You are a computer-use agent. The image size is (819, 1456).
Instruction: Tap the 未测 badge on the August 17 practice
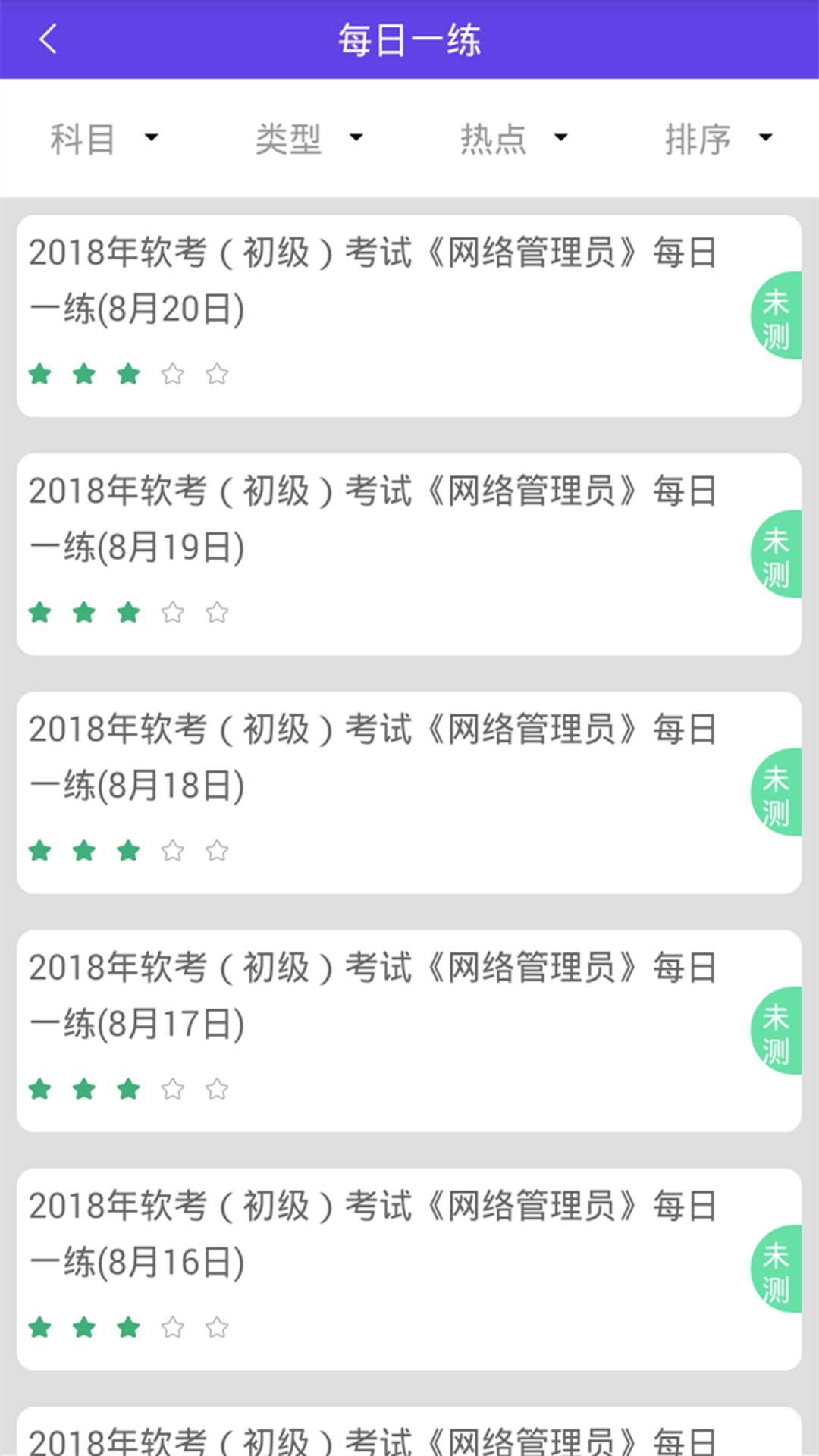776,1030
